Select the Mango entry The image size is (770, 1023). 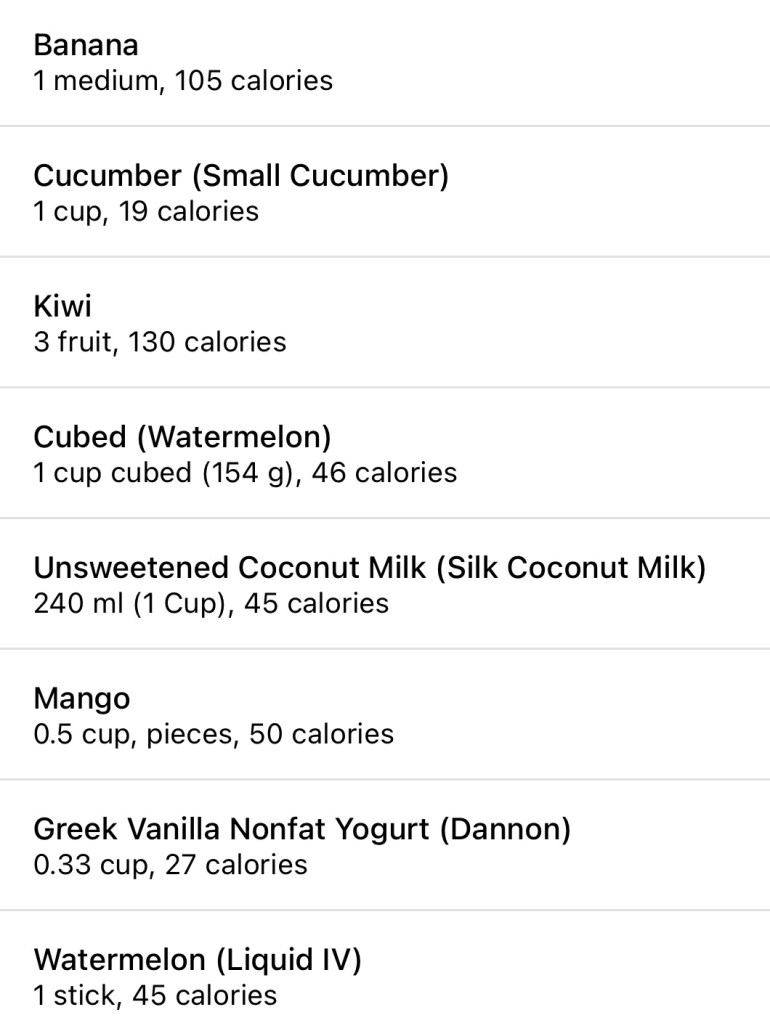385,715
